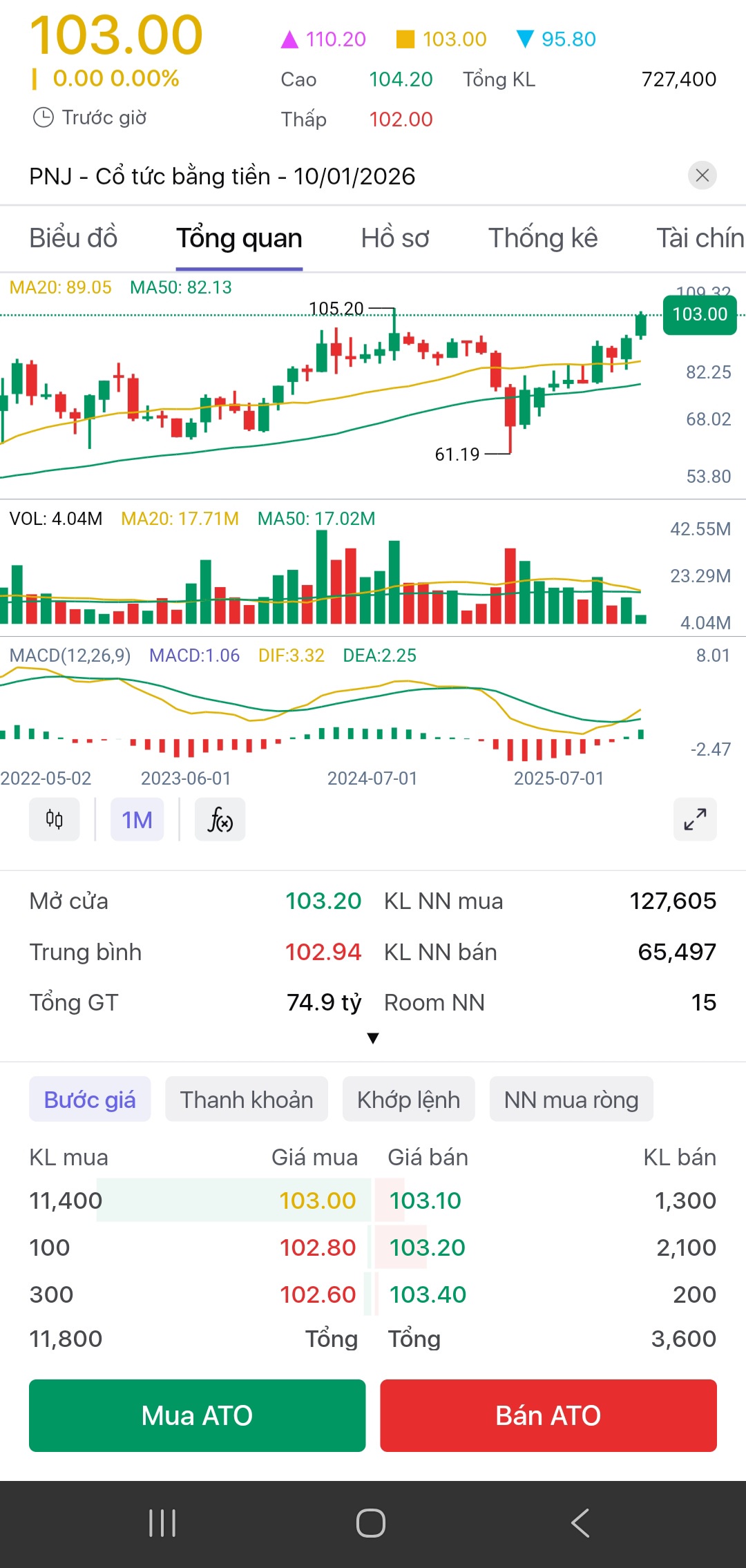This screenshot has height=1568, width=746.
Task: Expand the chart to full screen
Action: tap(695, 820)
